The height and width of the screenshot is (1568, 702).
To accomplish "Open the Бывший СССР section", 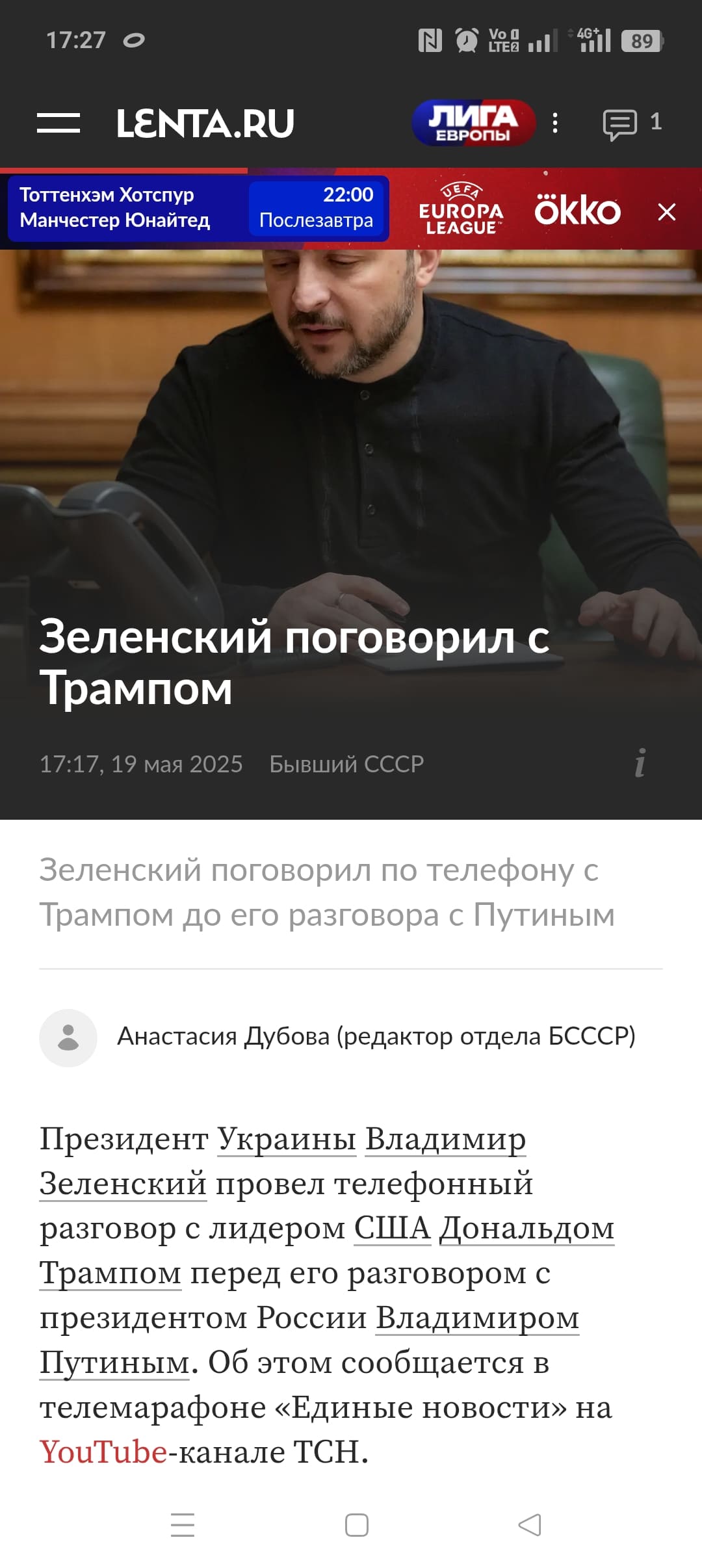I will (x=346, y=764).
